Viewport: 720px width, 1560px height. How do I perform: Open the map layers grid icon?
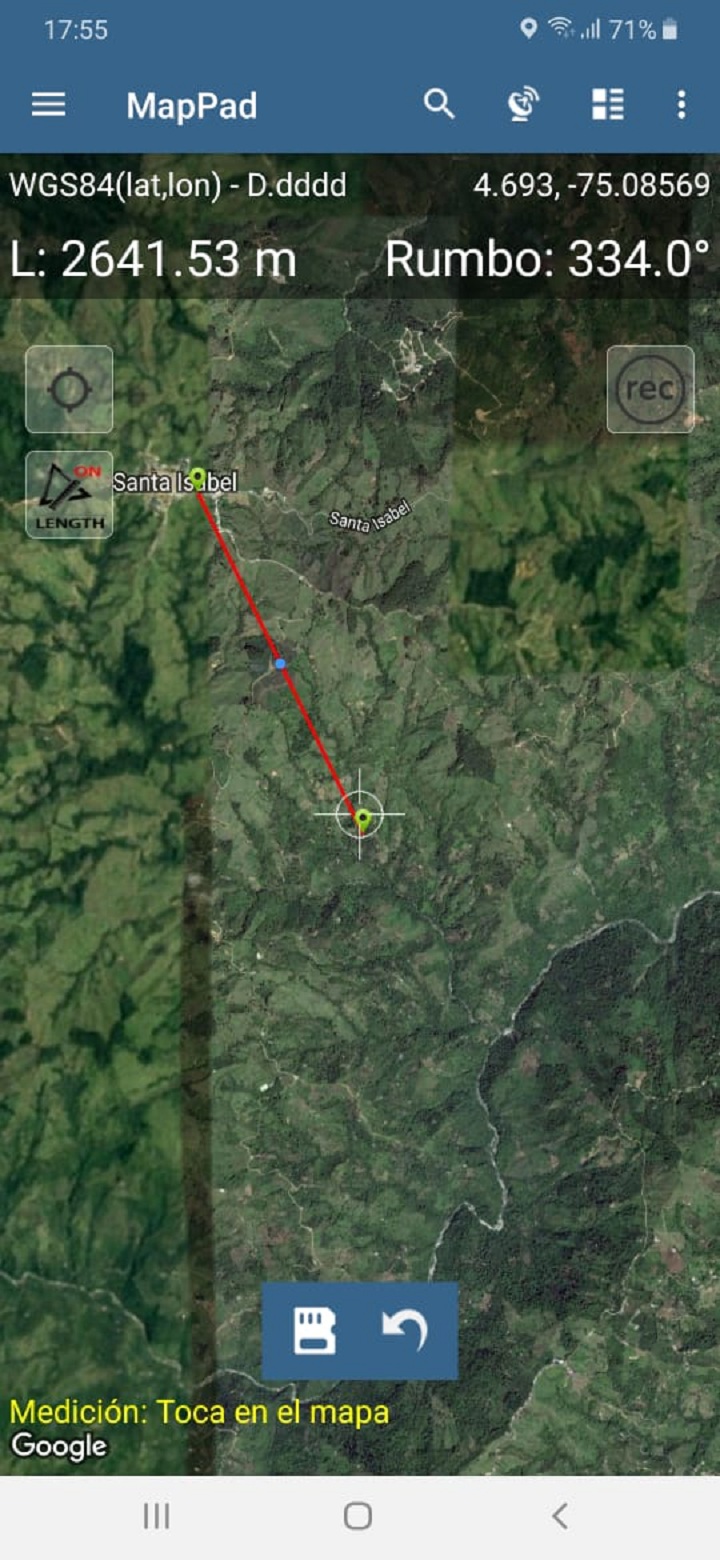[607, 104]
